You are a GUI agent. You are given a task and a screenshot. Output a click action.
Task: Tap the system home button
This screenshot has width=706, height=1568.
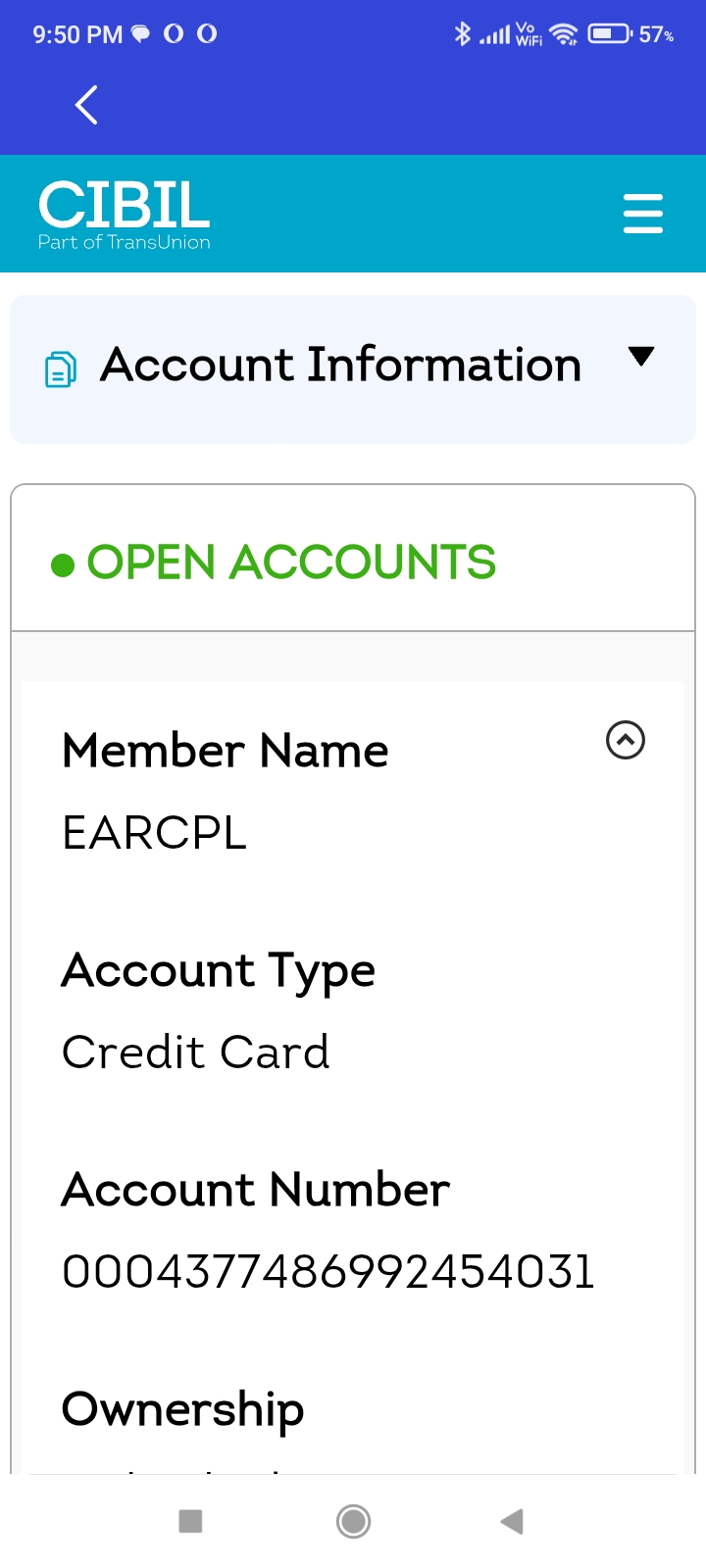(x=353, y=1521)
